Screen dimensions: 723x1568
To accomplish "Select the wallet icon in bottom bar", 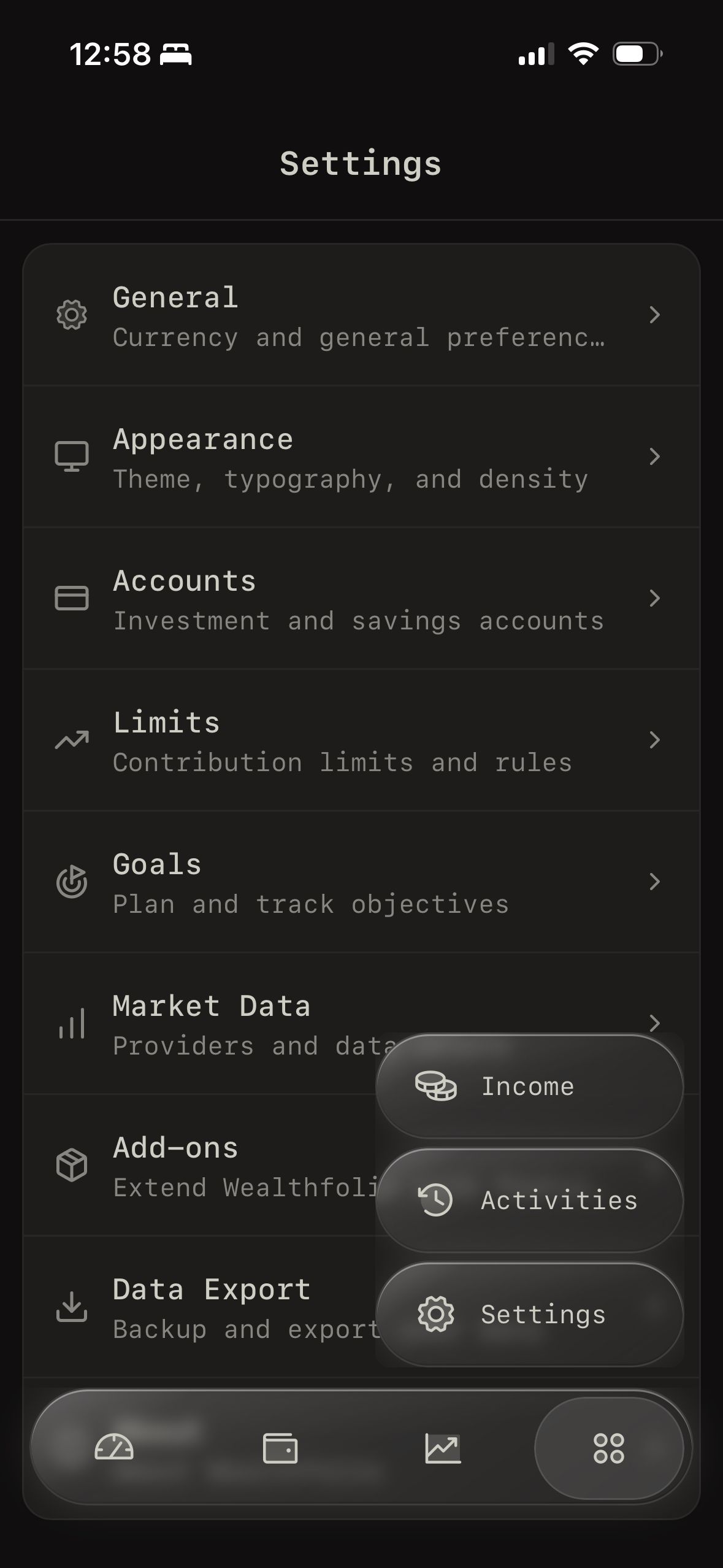I will pos(281,1449).
